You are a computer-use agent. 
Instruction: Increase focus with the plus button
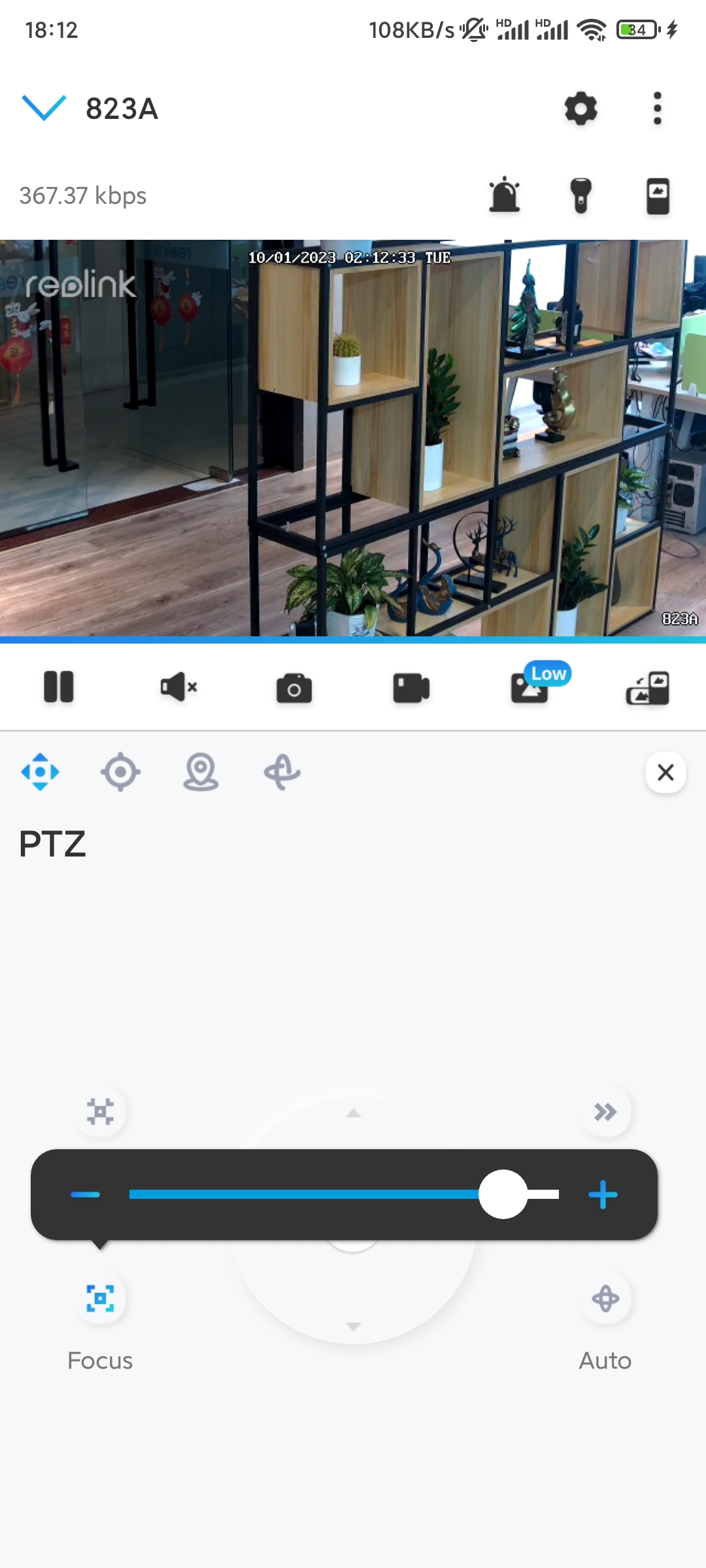(x=603, y=1194)
